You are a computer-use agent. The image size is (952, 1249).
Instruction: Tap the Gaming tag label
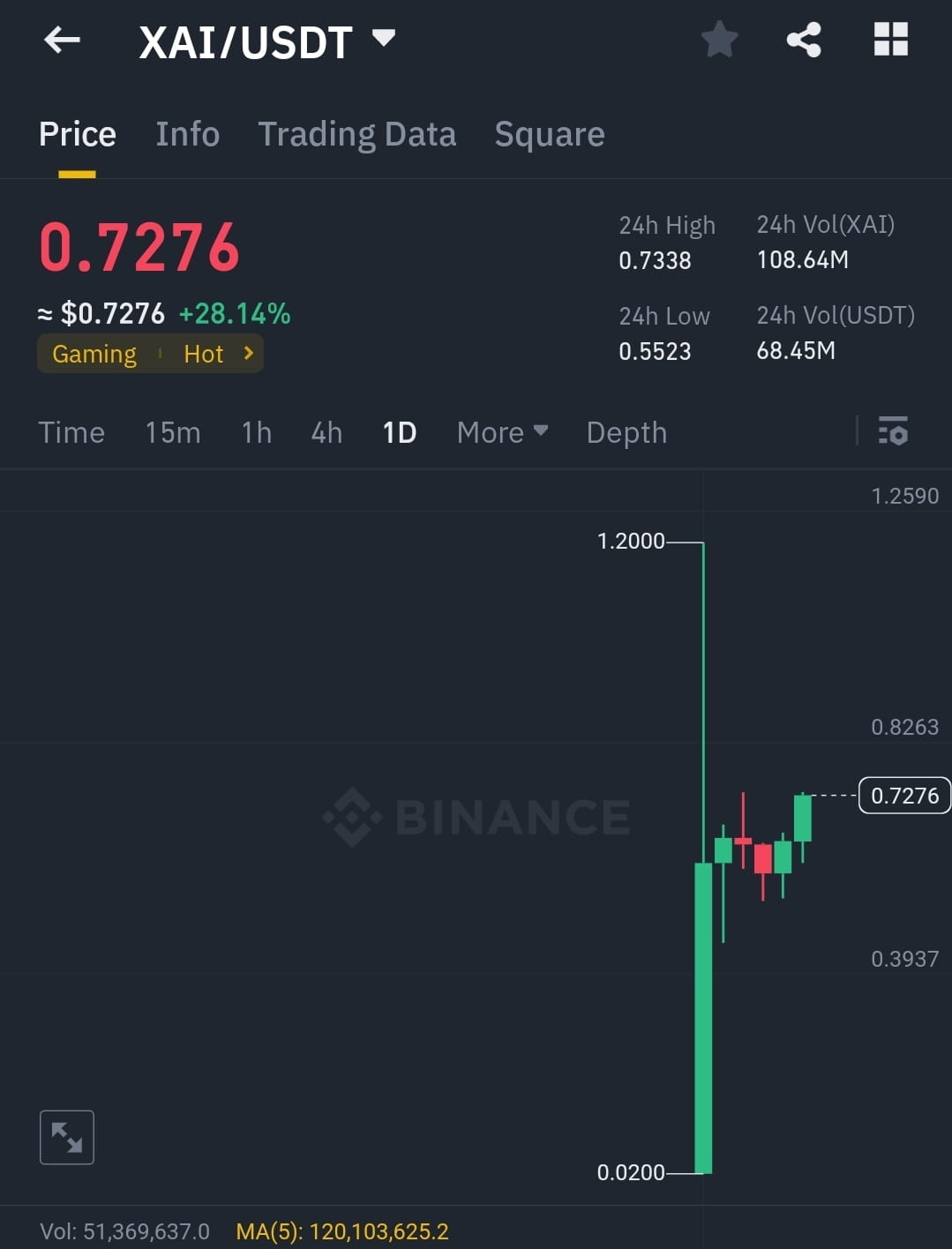[94, 353]
